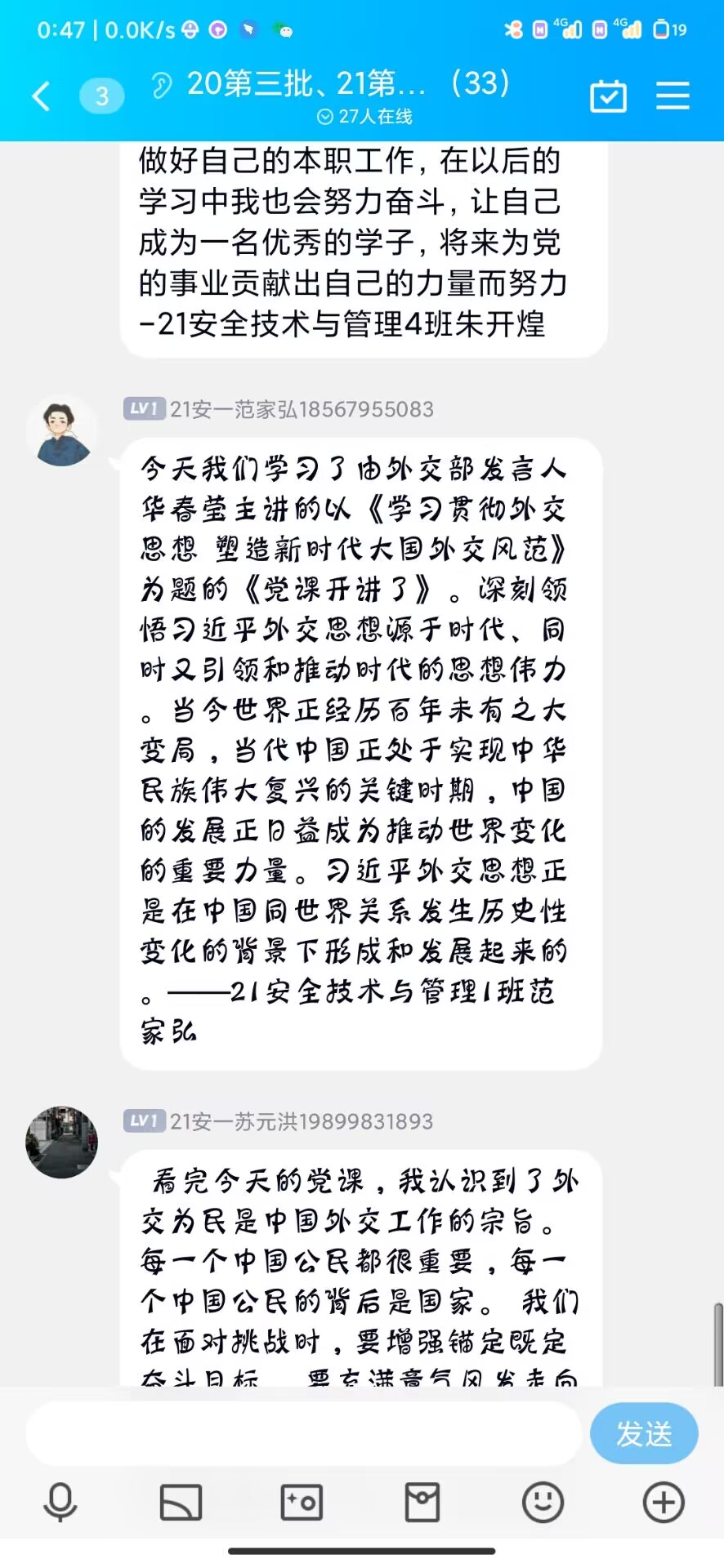Toggle the earpiece mode ear icon
724x1568 pixels.
tap(162, 85)
